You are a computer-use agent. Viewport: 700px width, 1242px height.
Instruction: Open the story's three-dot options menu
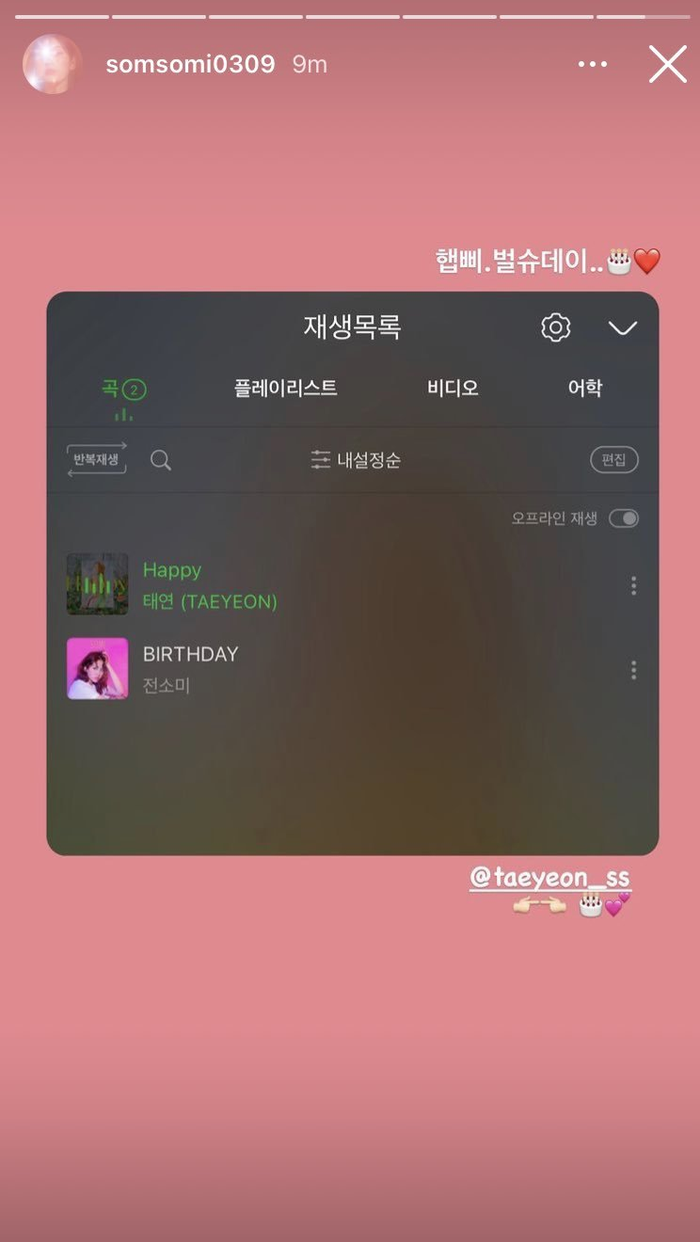point(592,64)
